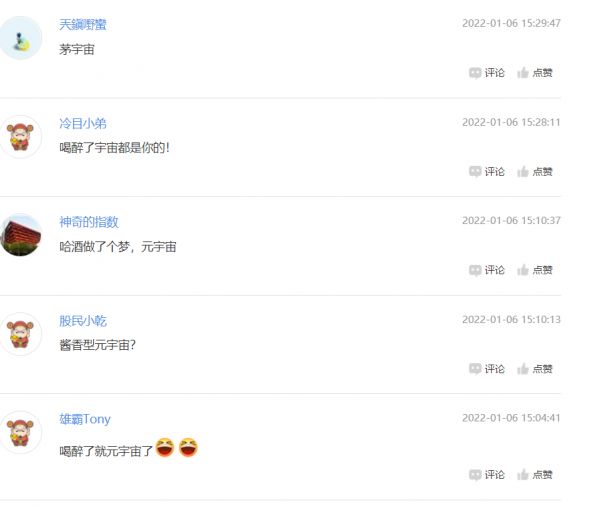Comment on 神奇的指数's post
Screen dimensions: 600x507
tap(487, 270)
